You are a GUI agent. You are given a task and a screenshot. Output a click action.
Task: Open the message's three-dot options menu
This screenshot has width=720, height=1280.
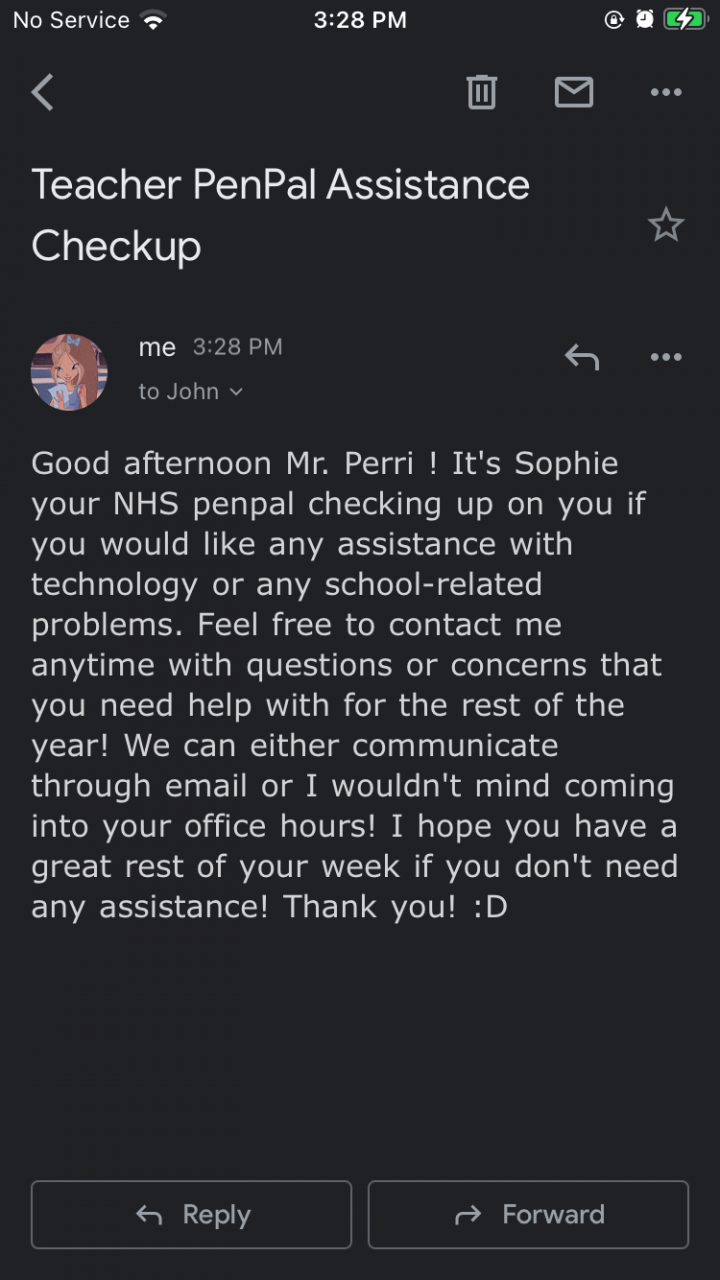[x=666, y=357]
